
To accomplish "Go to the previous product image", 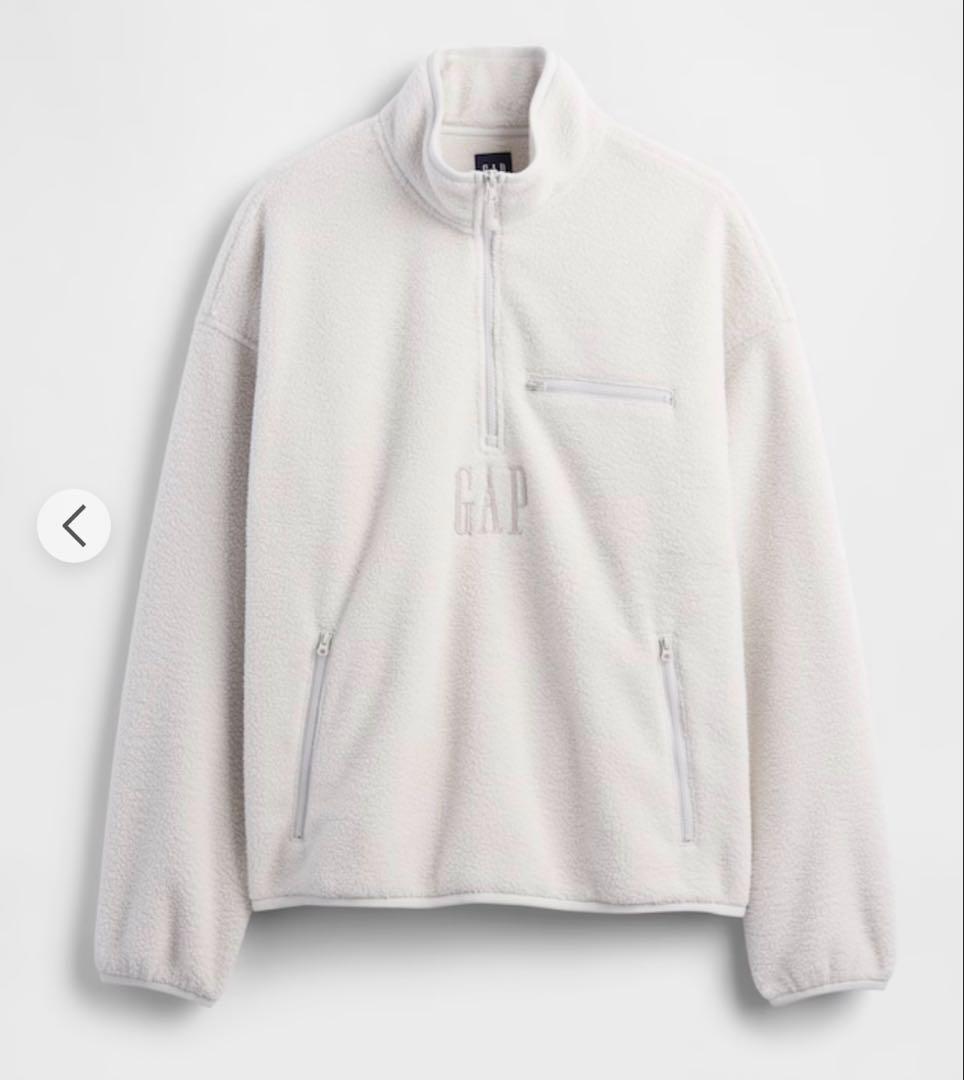I will [x=74, y=526].
